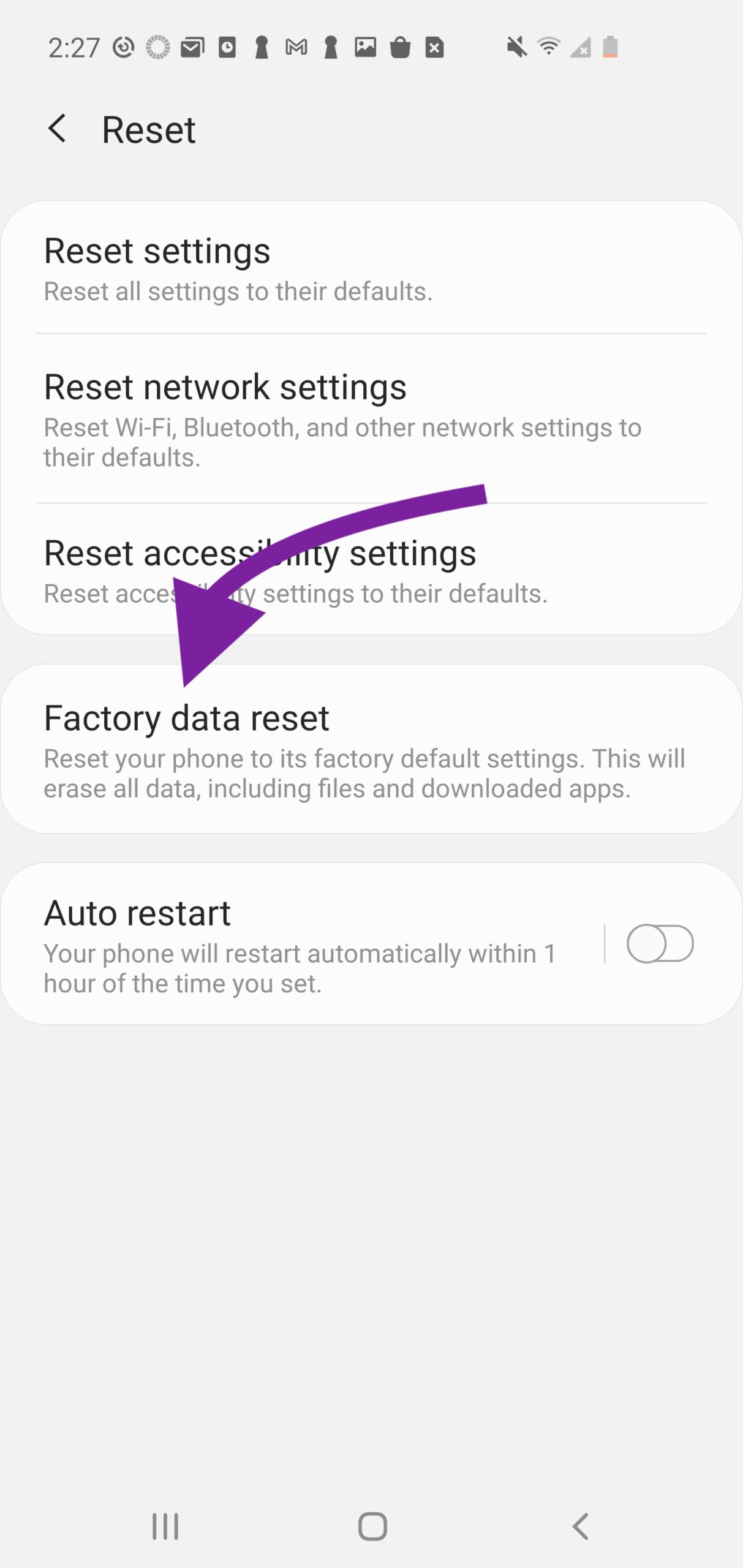Tap the shopping bag notification icon

point(400,47)
